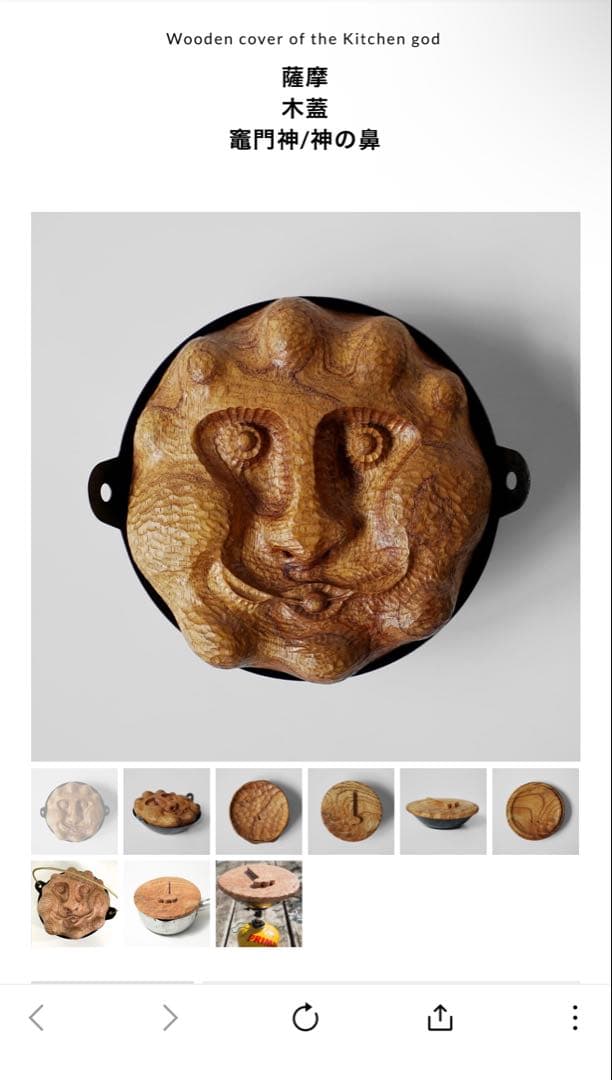The image size is (612, 1080).
Task: Select the cover with rope handle thumbnail
Action: 74,904
